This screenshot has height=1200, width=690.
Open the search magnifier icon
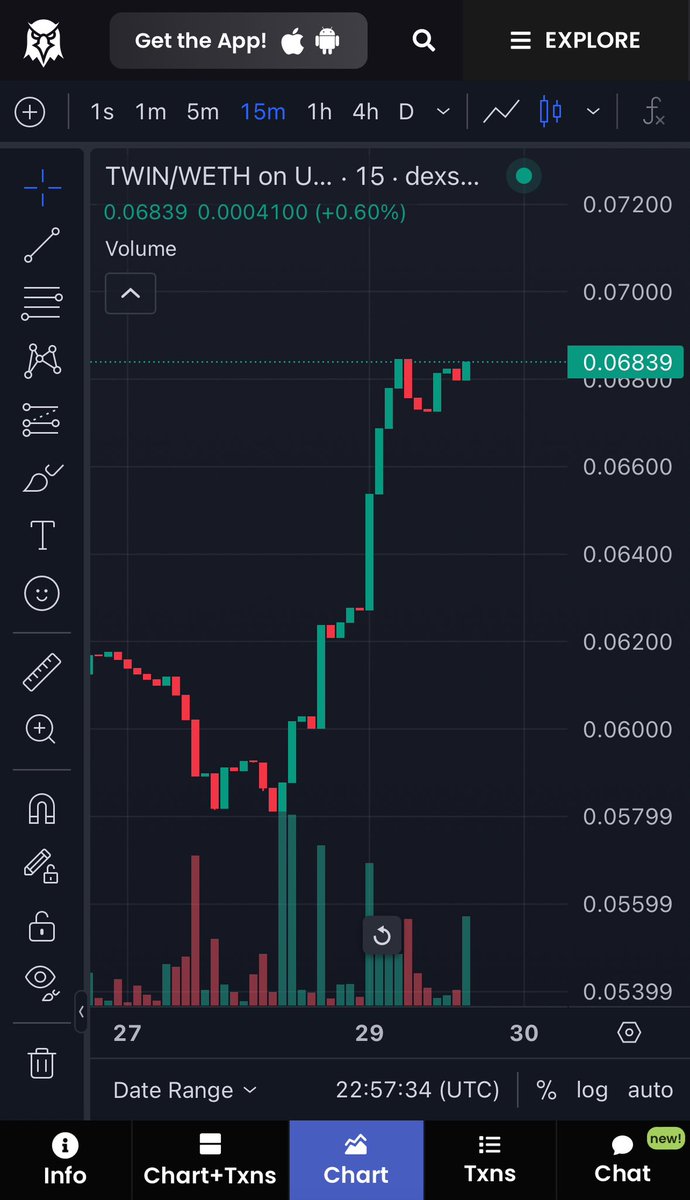(424, 40)
